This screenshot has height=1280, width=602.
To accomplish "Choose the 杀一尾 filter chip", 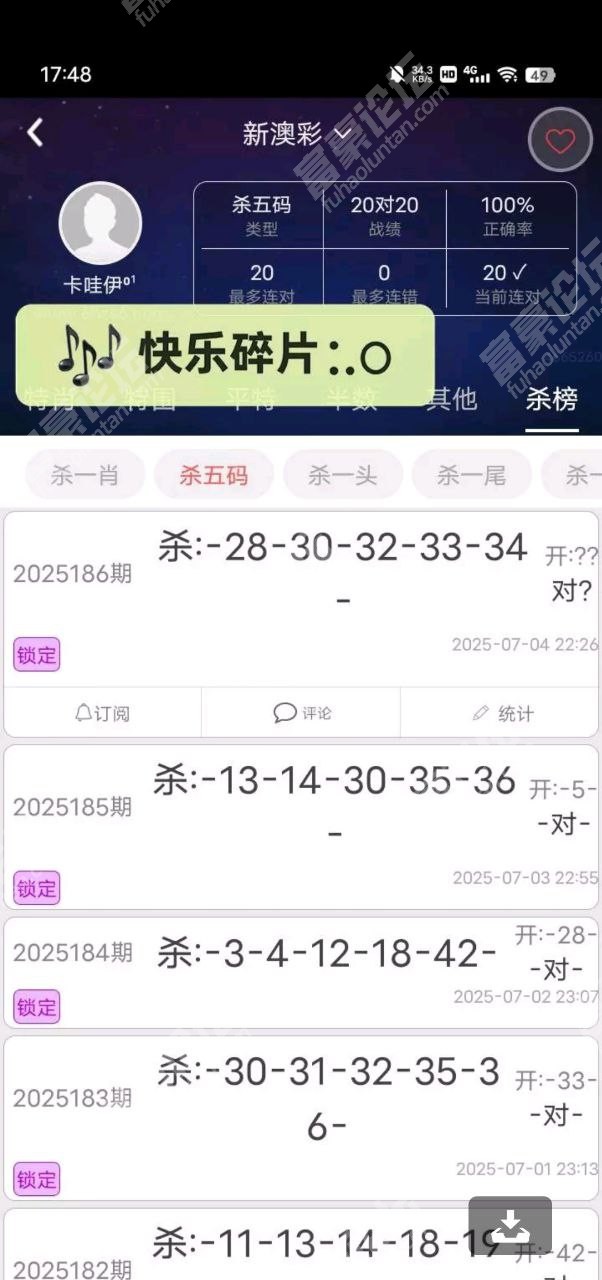I will 471,475.
